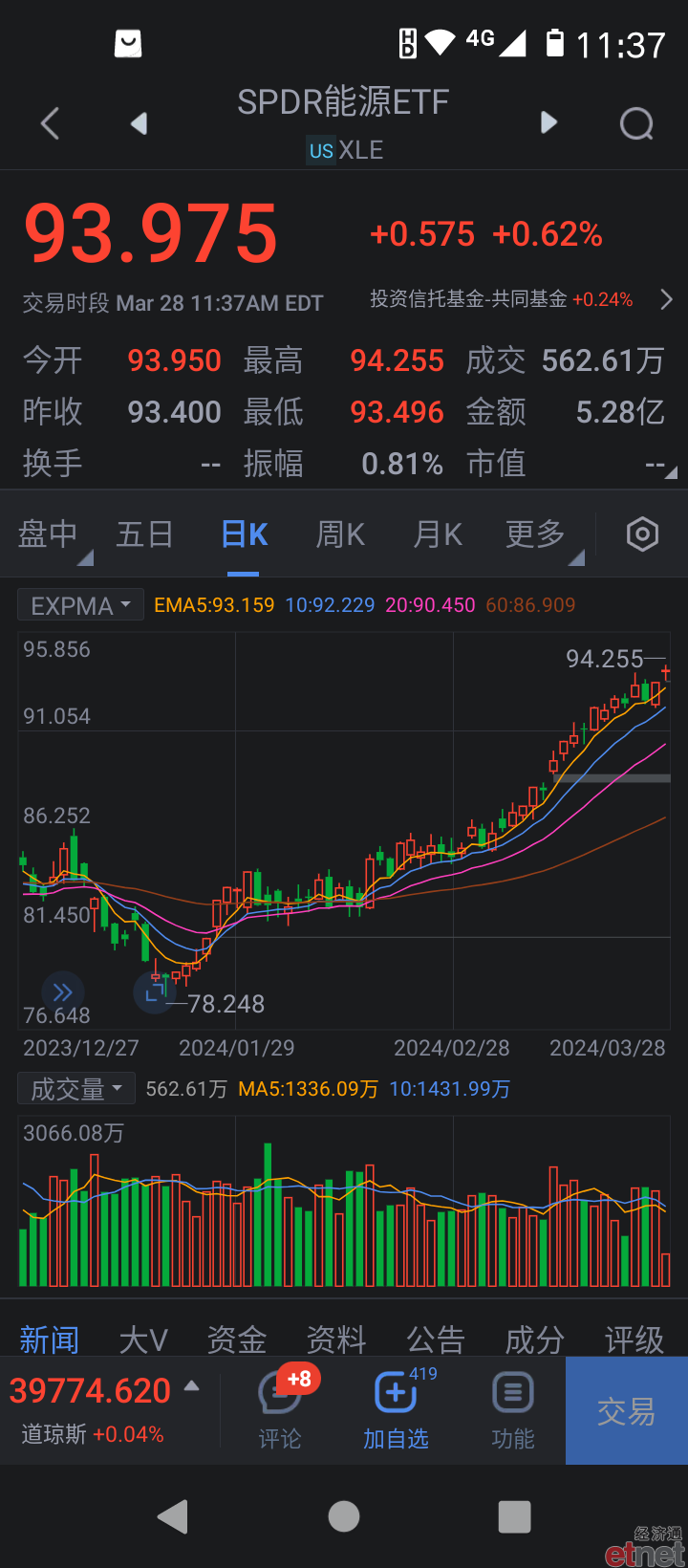Open the 成交量 indicator dropdown
This screenshot has width=688, height=1568.
(x=76, y=1089)
